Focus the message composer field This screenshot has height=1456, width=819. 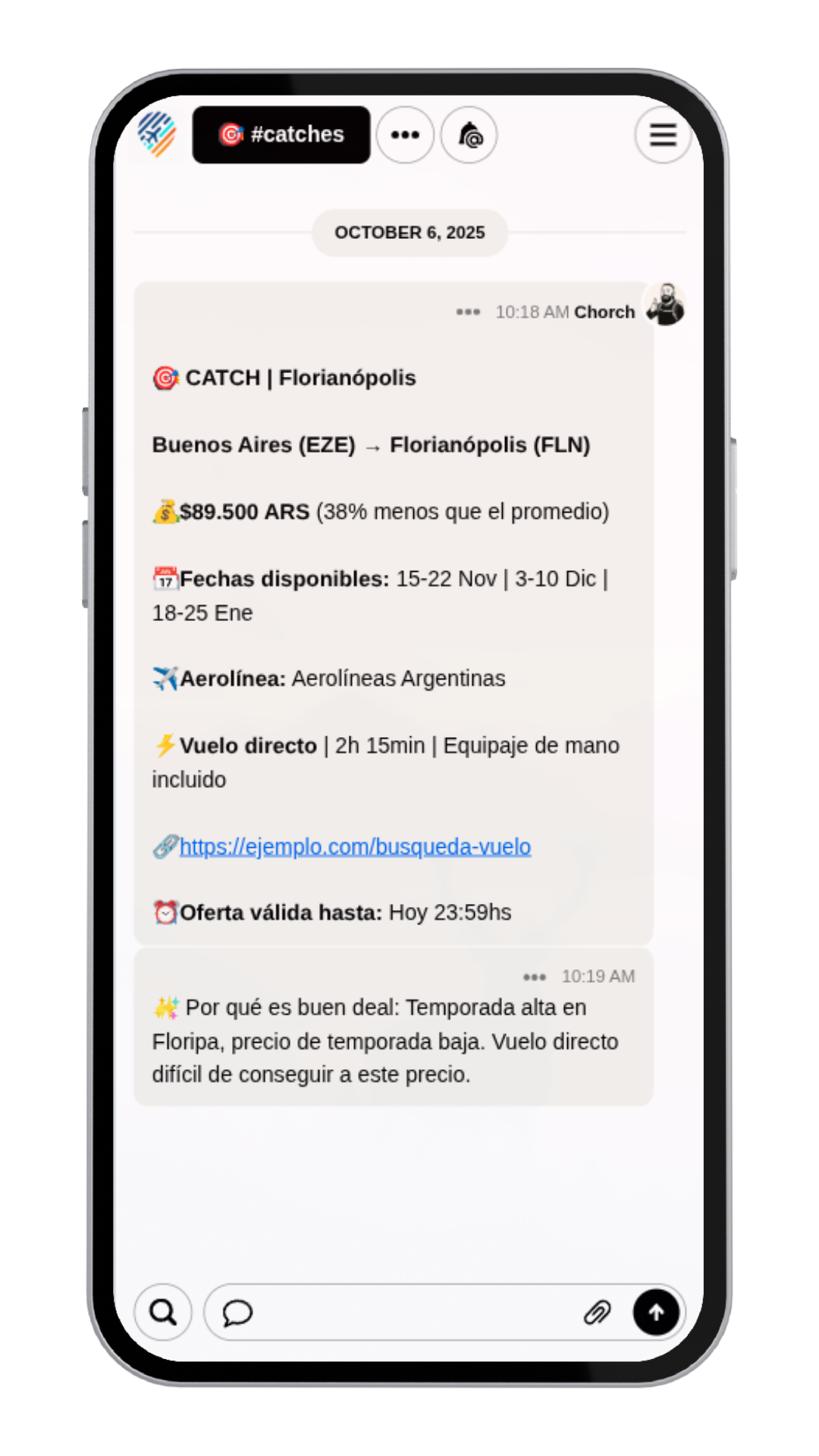pos(409,1312)
